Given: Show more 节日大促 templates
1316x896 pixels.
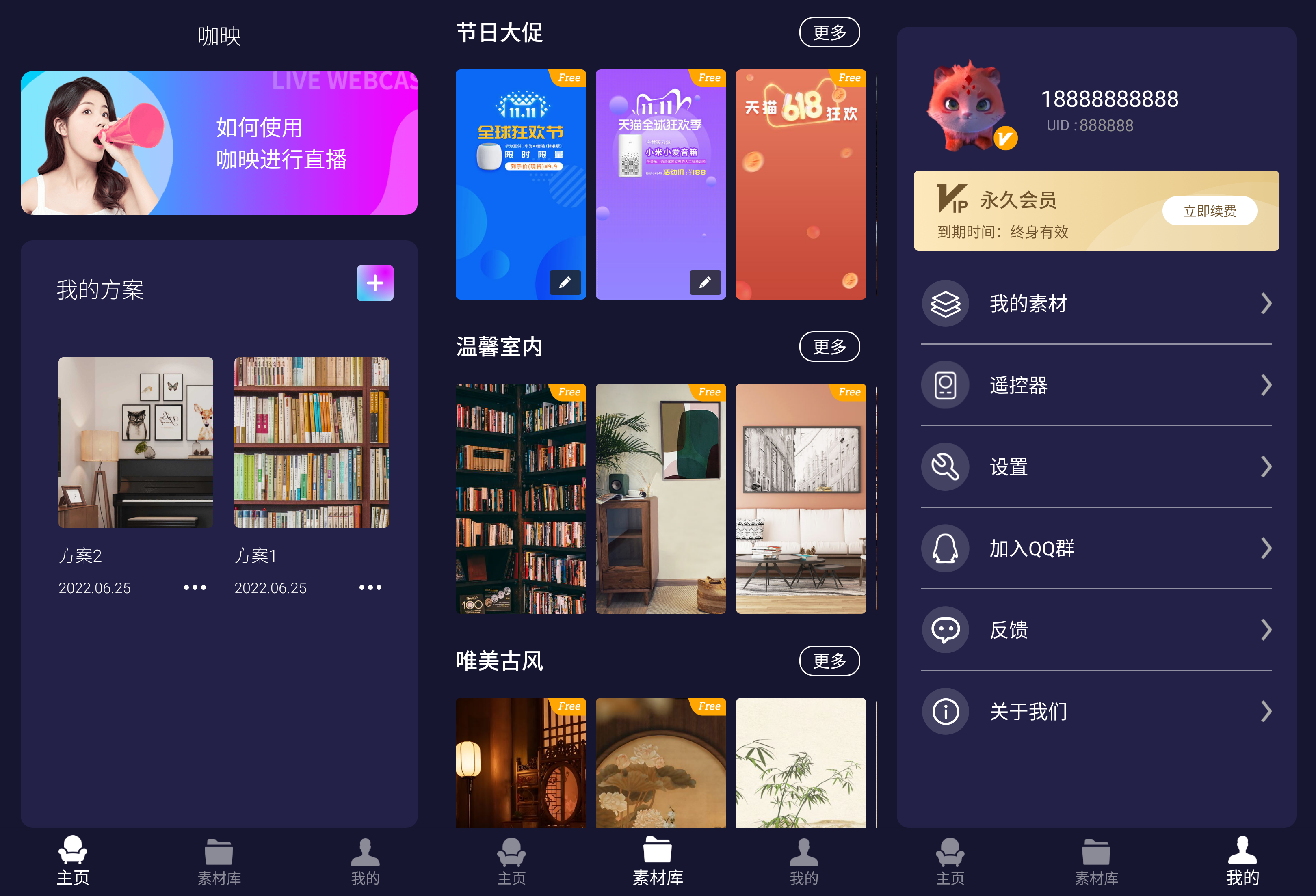Looking at the screenshot, I should pyautogui.click(x=829, y=33).
